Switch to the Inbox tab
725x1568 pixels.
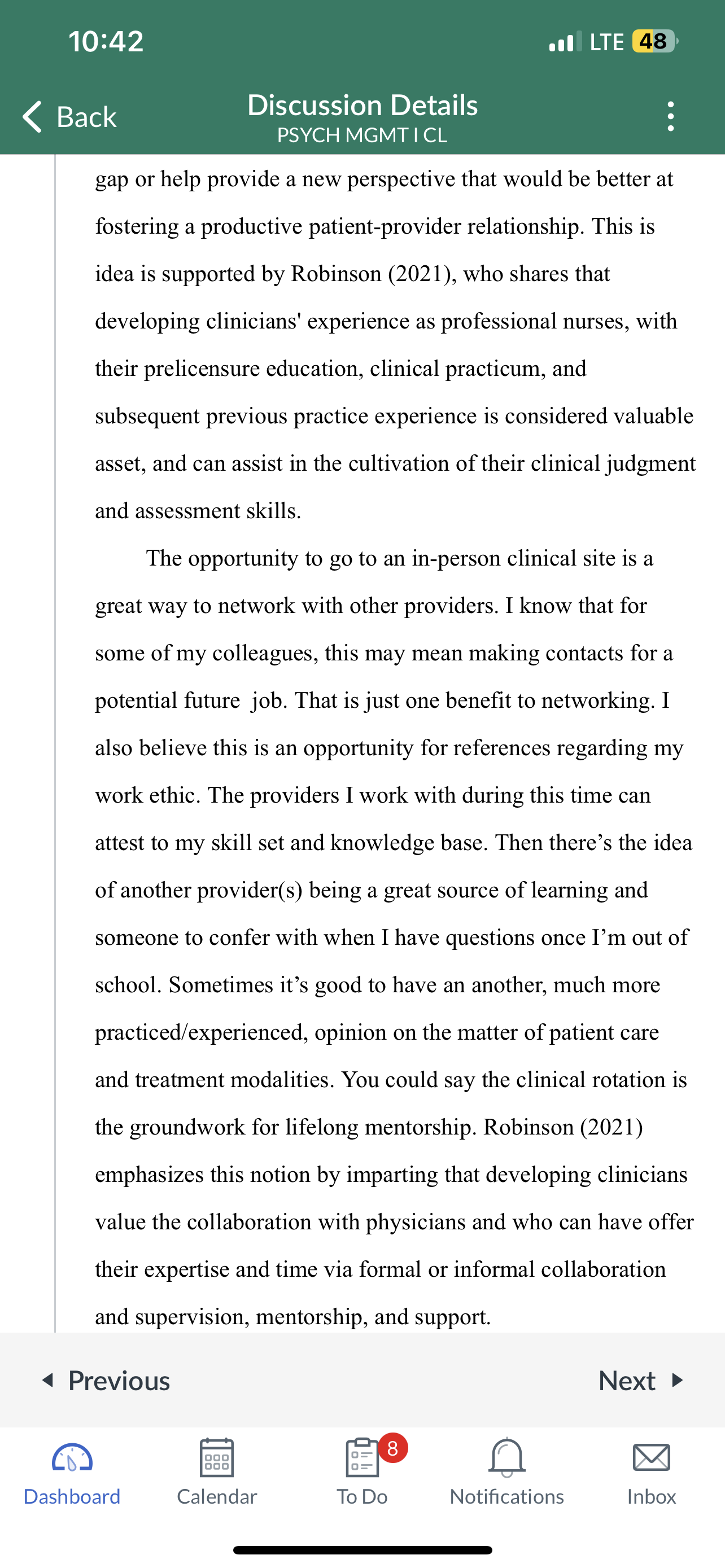[652, 1473]
